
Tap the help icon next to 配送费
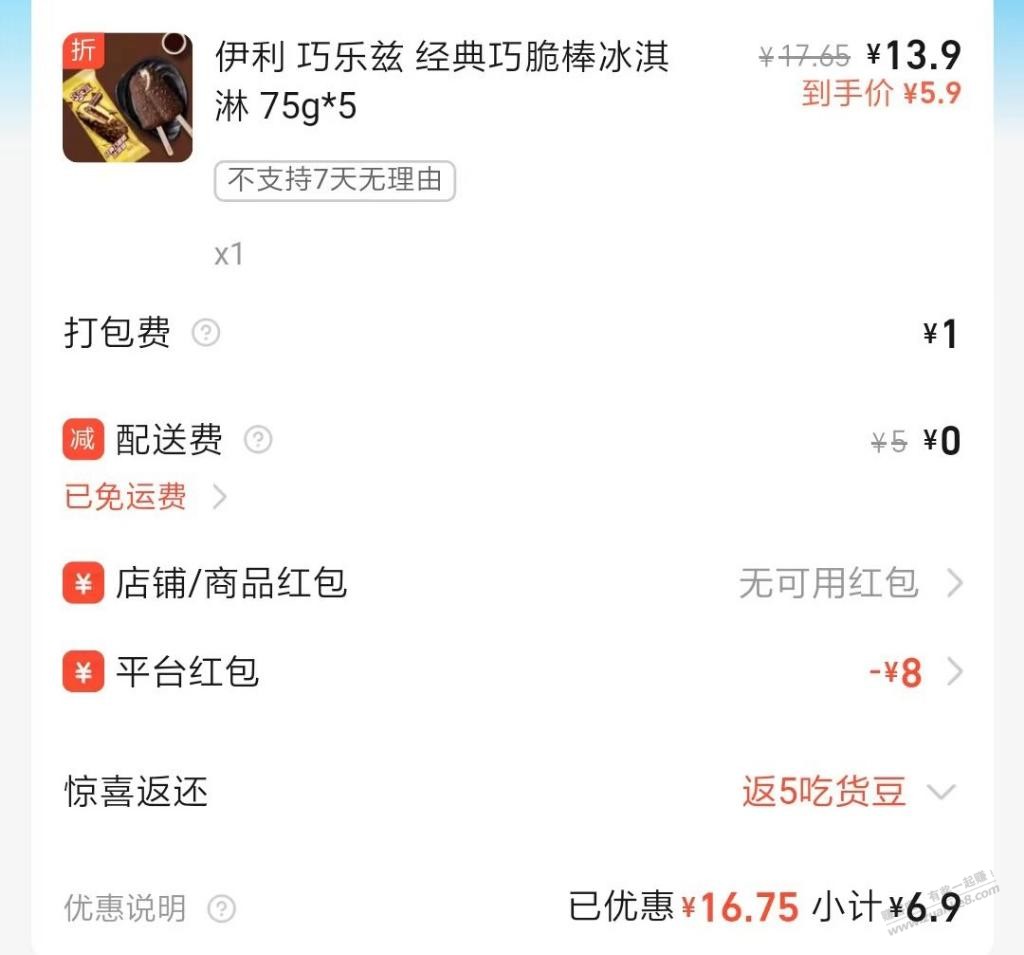point(258,440)
